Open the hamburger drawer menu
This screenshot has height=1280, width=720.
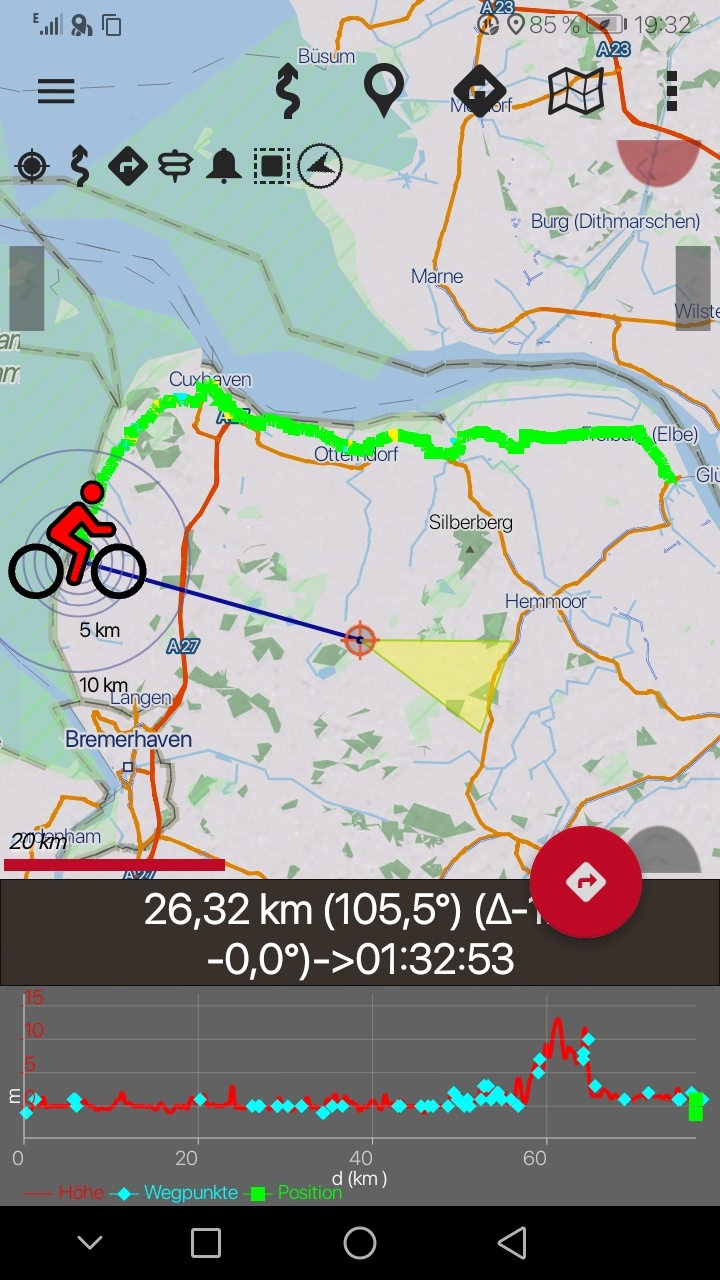[56, 91]
